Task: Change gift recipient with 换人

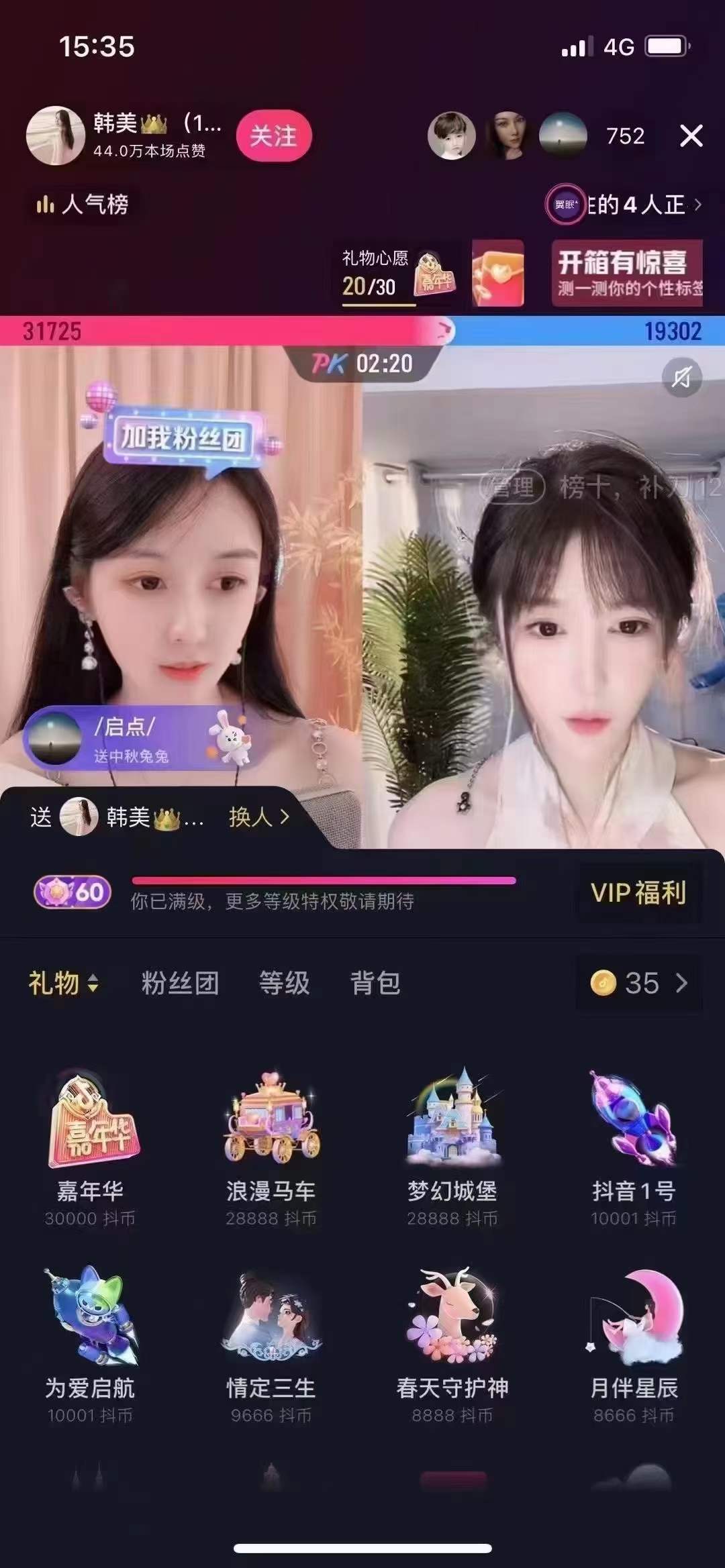Action: click(259, 817)
